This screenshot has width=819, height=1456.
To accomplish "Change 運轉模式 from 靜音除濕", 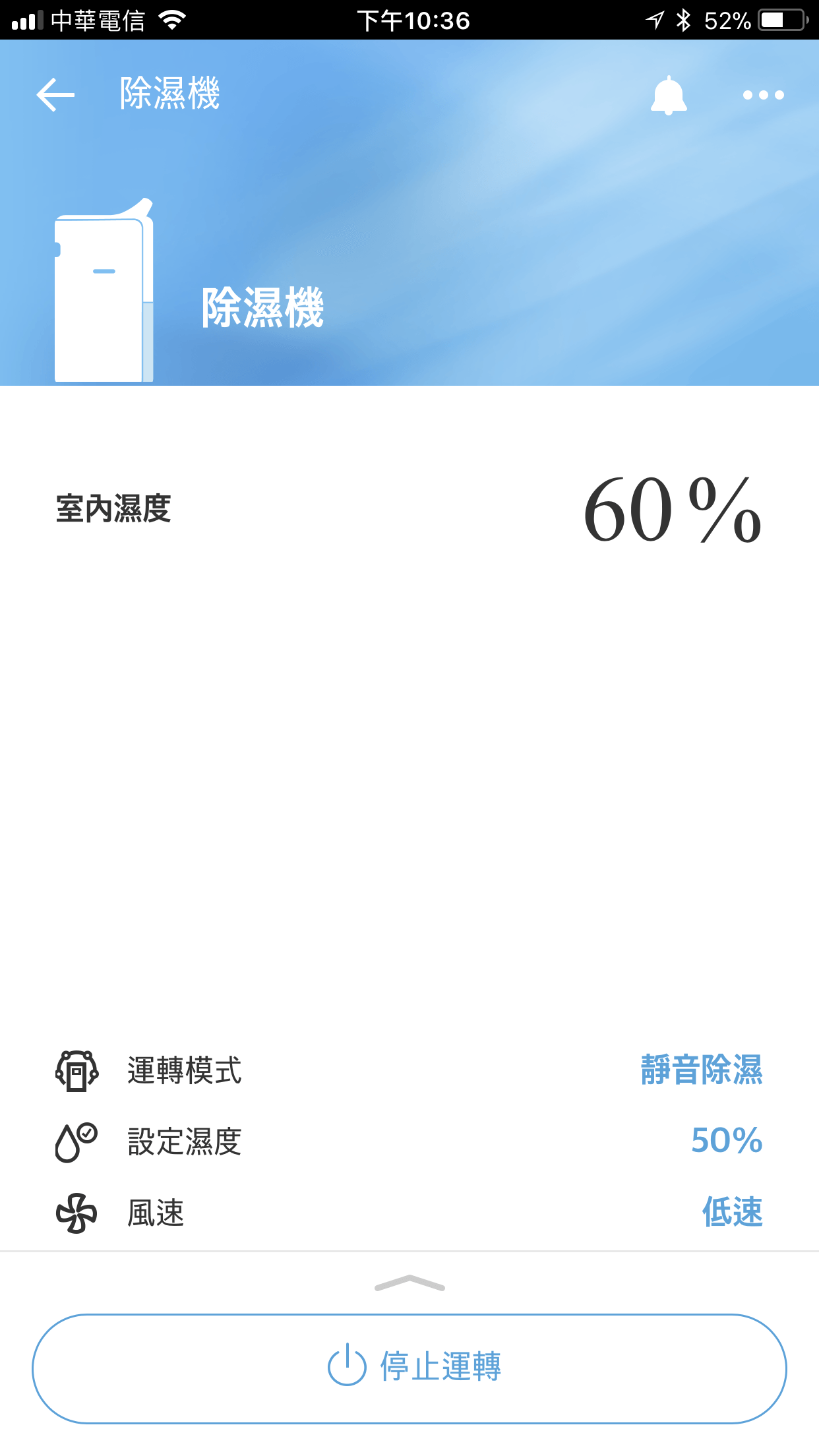I will 701,1070.
